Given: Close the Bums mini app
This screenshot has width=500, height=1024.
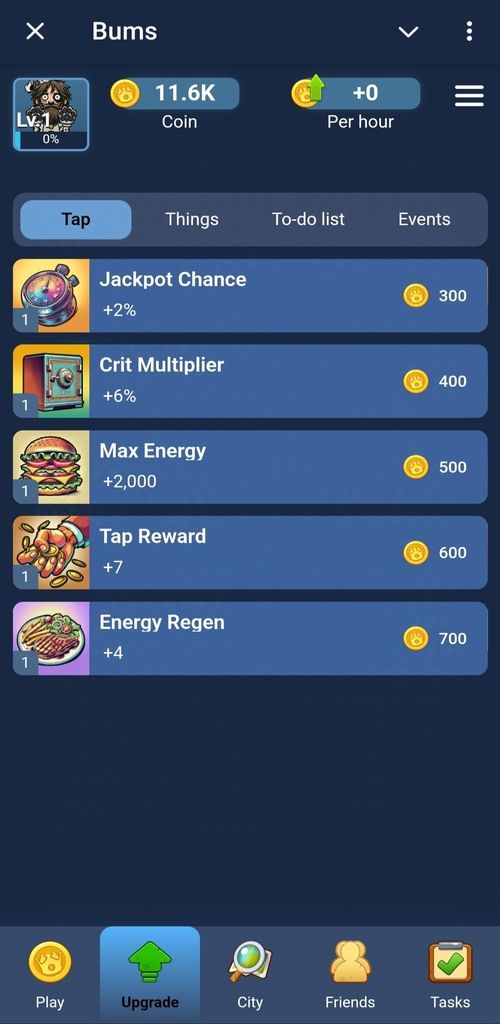Looking at the screenshot, I should tap(35, 31).
